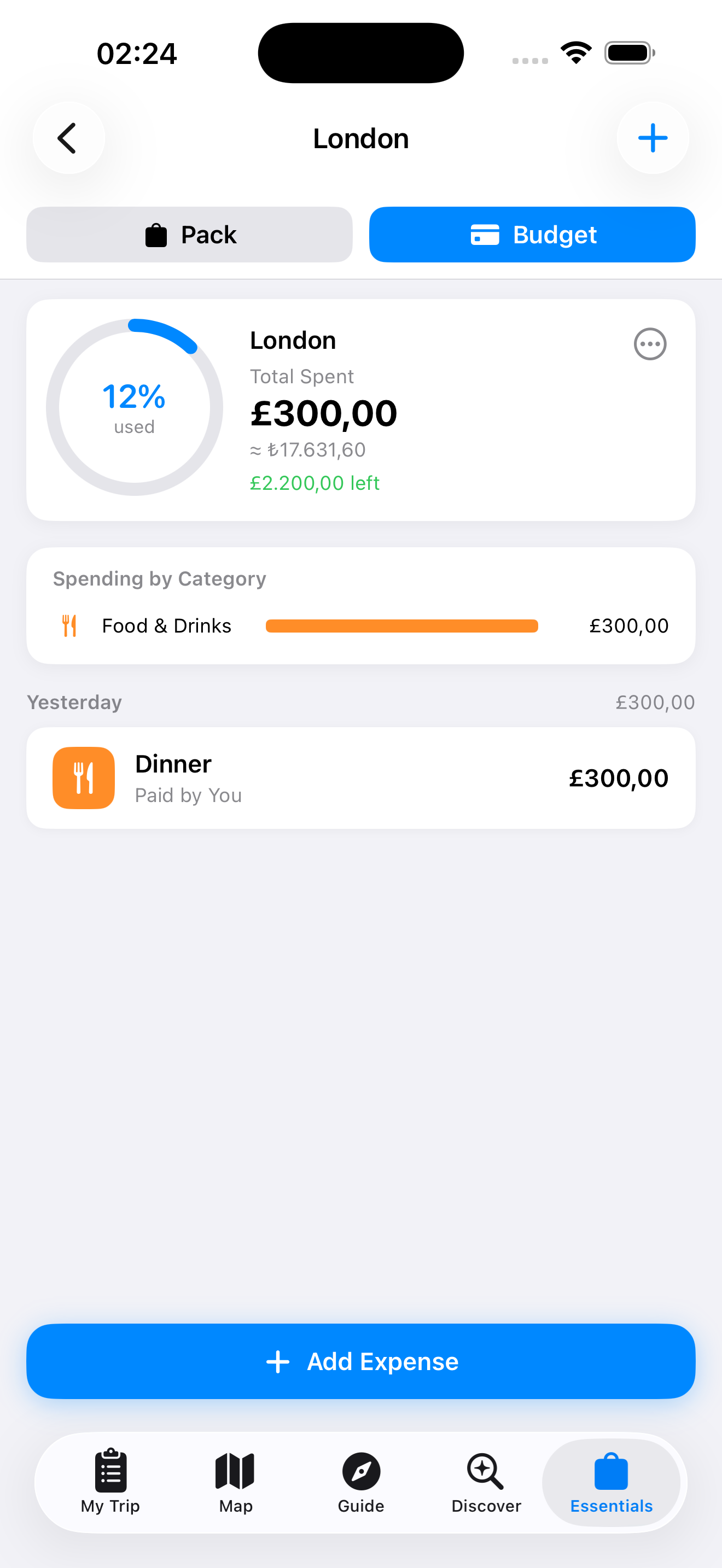Open the Essentials tab icon

tap(611, 1468)
